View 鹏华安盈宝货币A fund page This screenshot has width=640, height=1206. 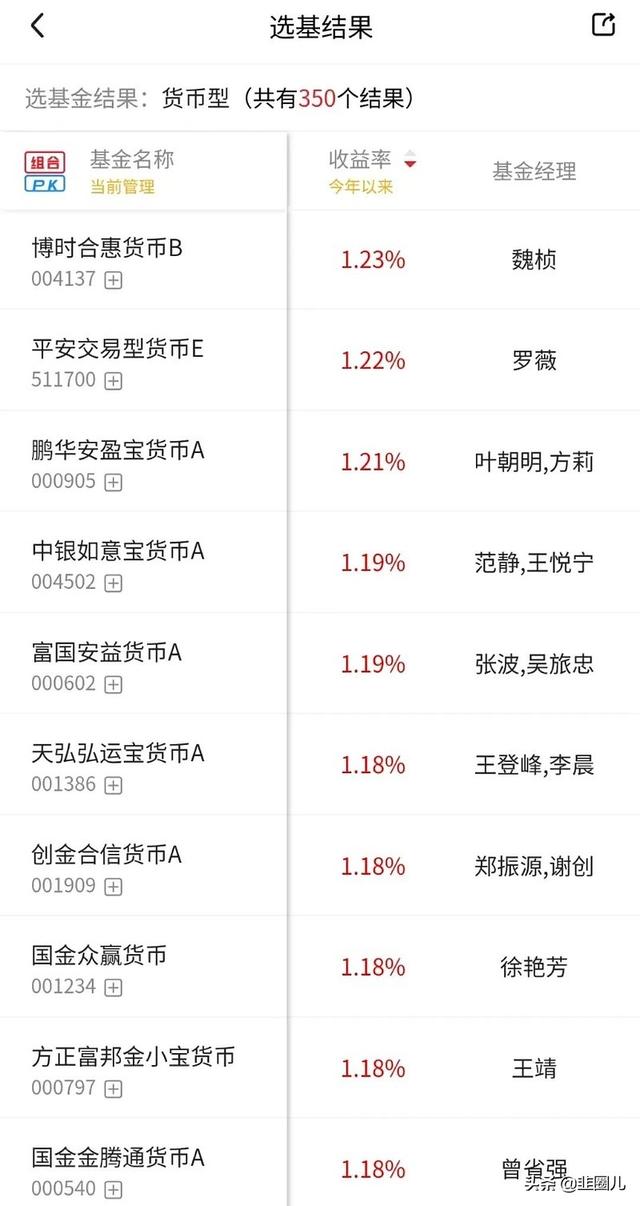[117, 450]
